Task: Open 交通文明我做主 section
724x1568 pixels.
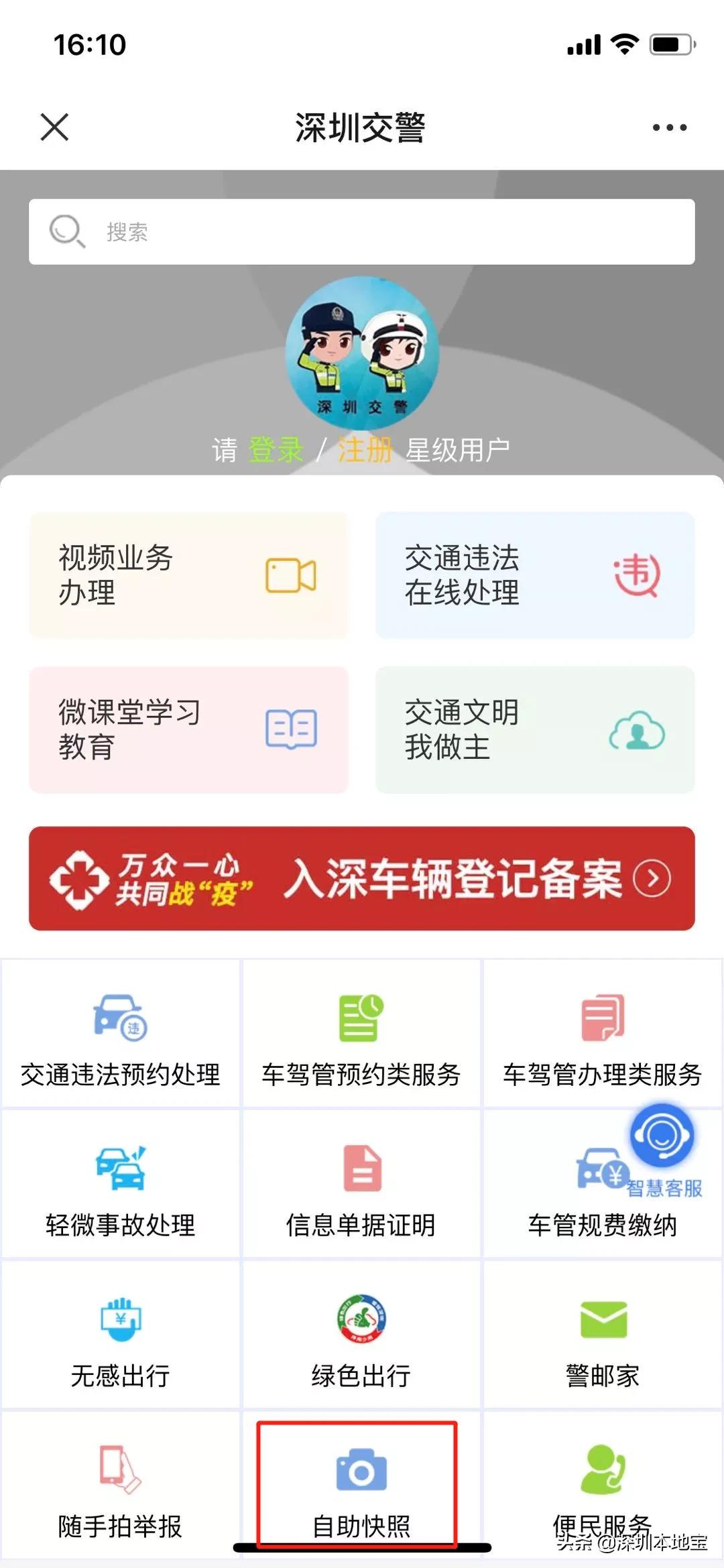Action: coord(535,731)
